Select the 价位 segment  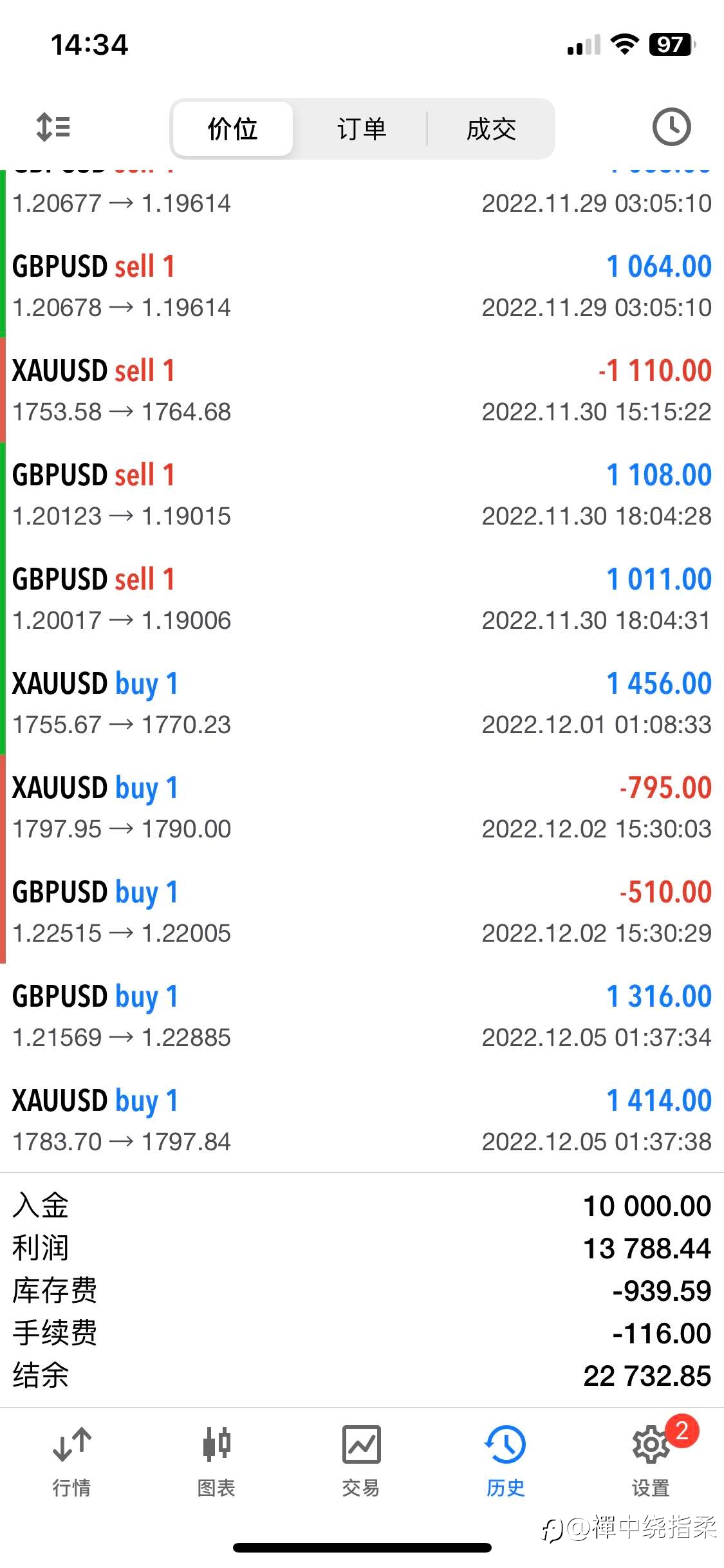(x=233, y=129)
